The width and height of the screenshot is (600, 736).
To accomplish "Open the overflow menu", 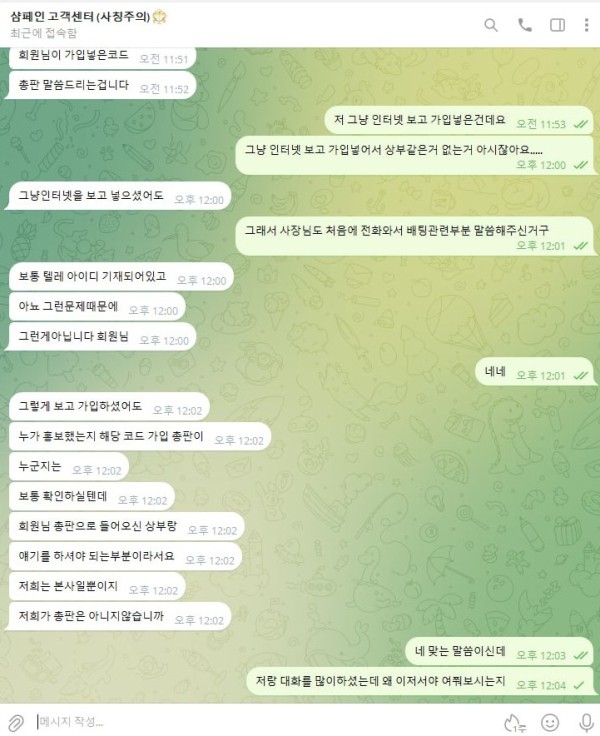I will [585, 25].
